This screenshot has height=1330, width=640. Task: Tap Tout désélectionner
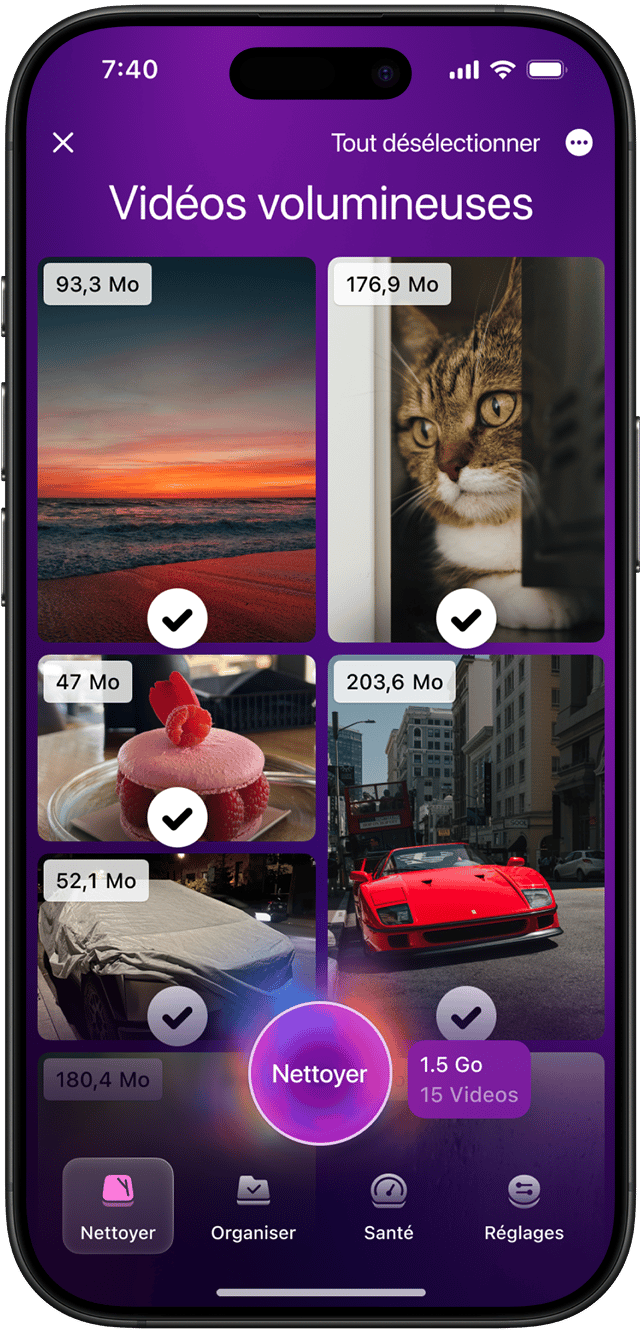[x=435, y=143]
